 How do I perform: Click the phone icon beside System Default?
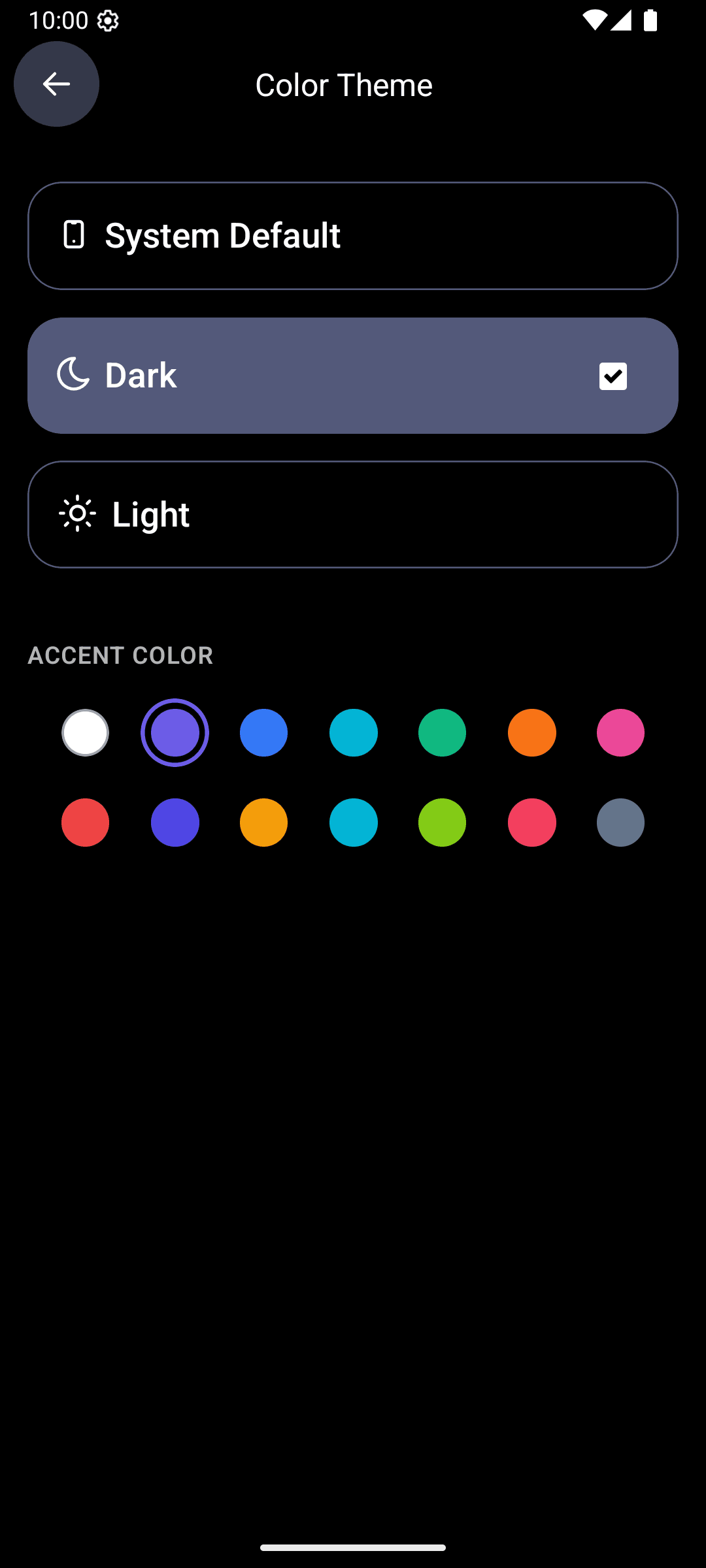point(73,235)
